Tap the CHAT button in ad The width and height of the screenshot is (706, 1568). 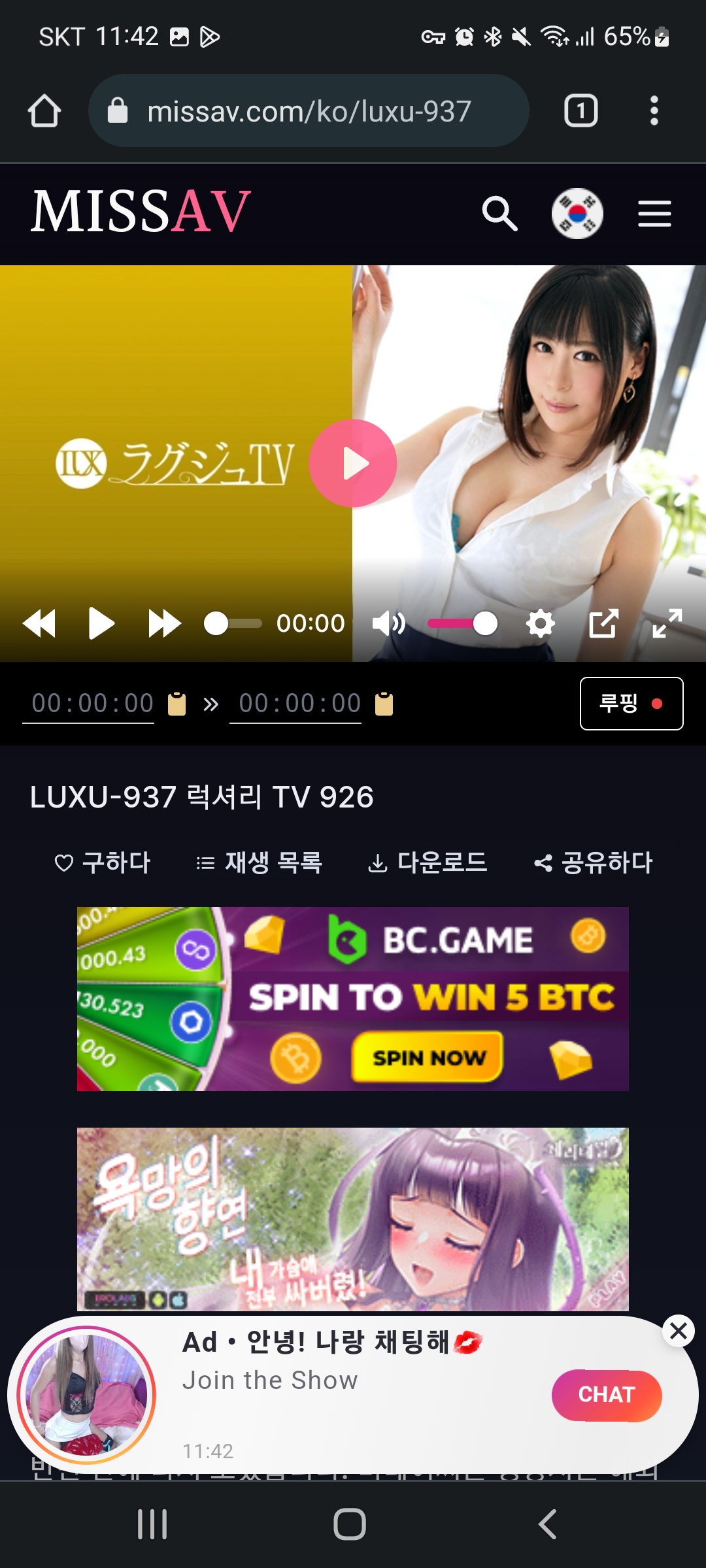(x=607, y=1395)
